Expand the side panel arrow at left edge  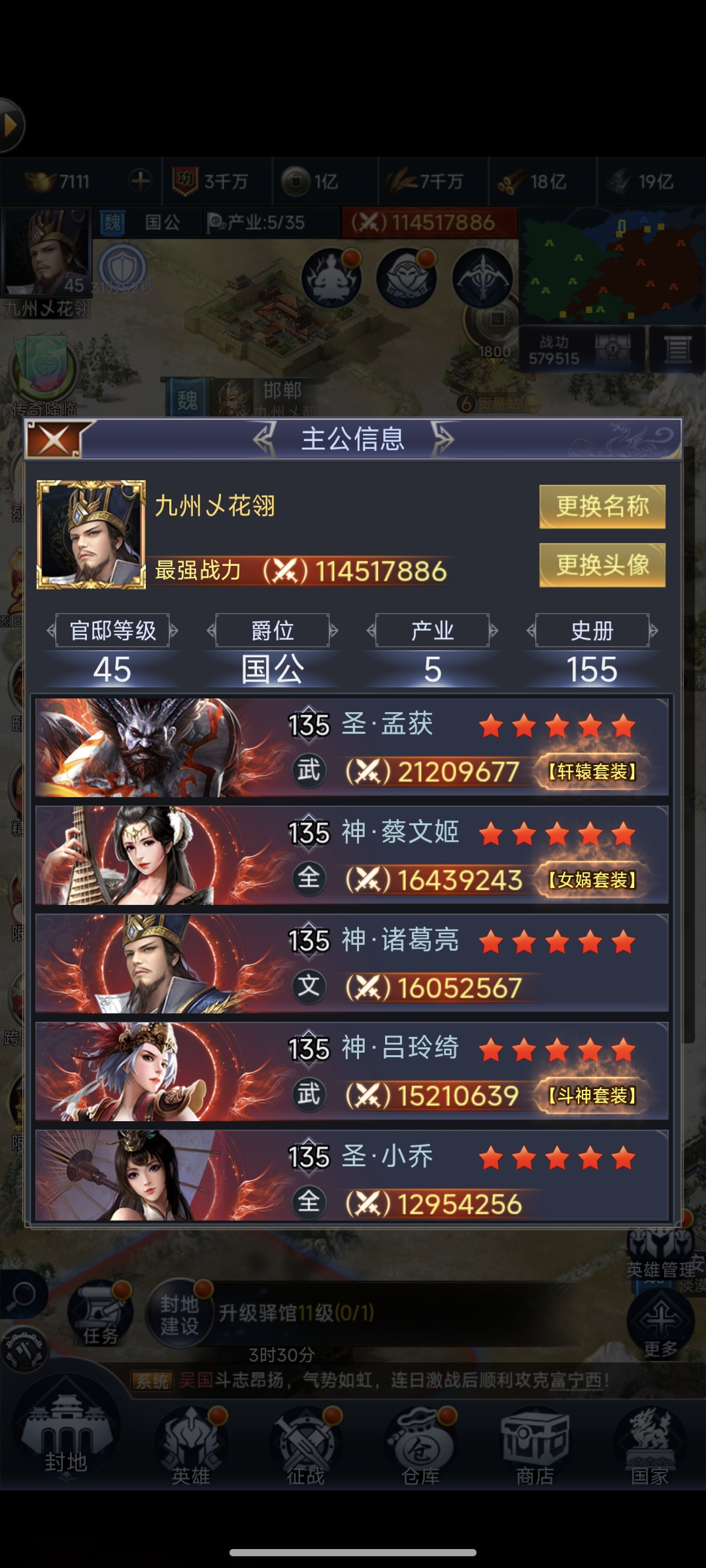[x=11, y=125]
